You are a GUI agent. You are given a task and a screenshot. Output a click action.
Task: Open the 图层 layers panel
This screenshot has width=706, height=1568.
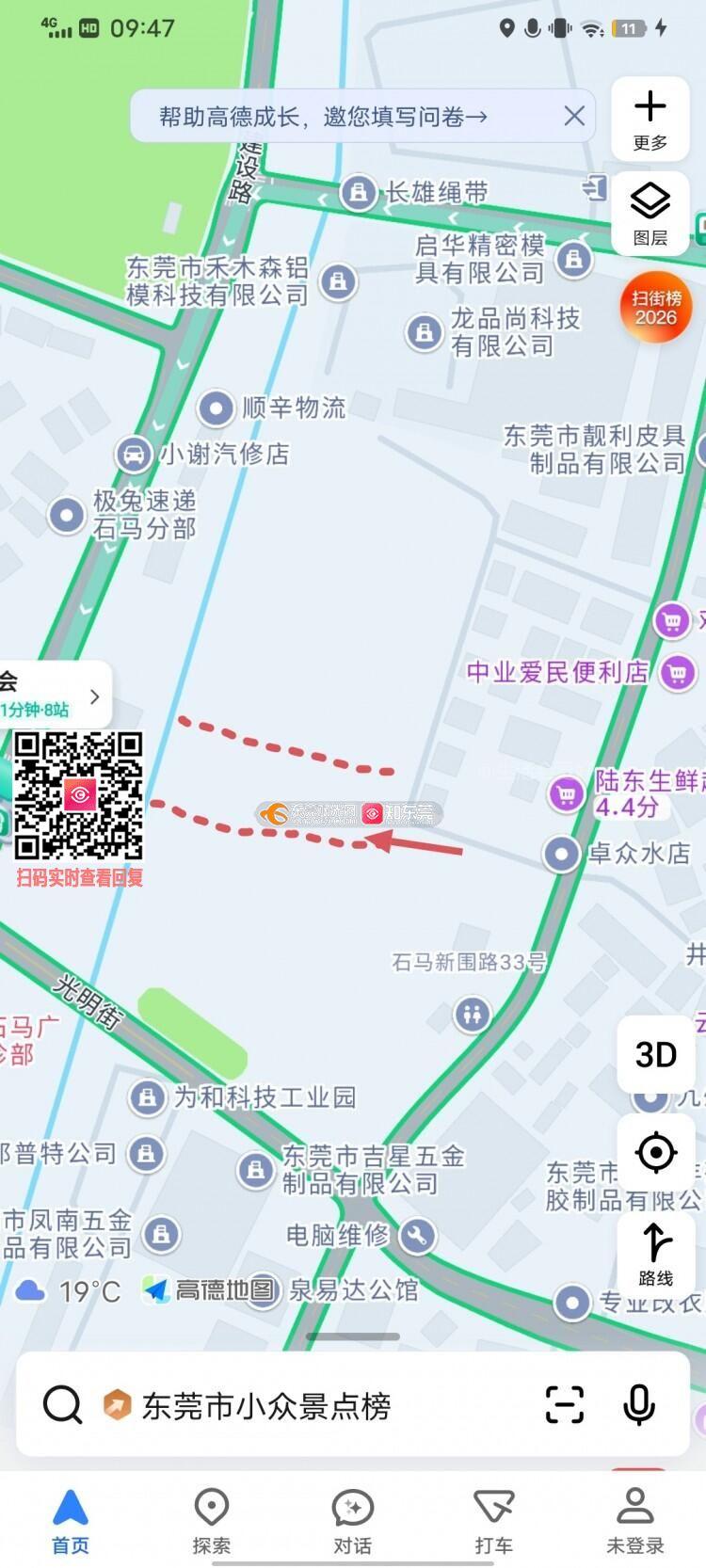650,214
